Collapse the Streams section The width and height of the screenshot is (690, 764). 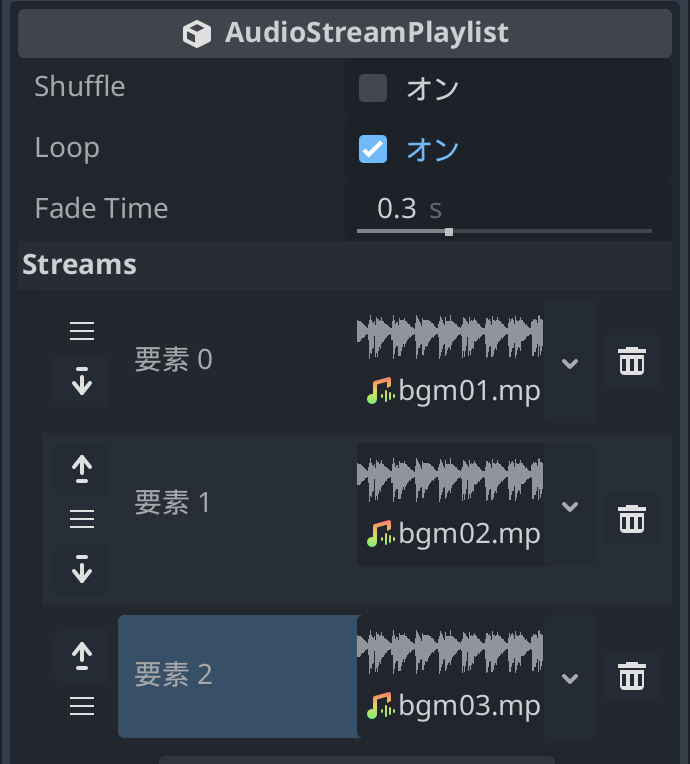pos(80,265)
